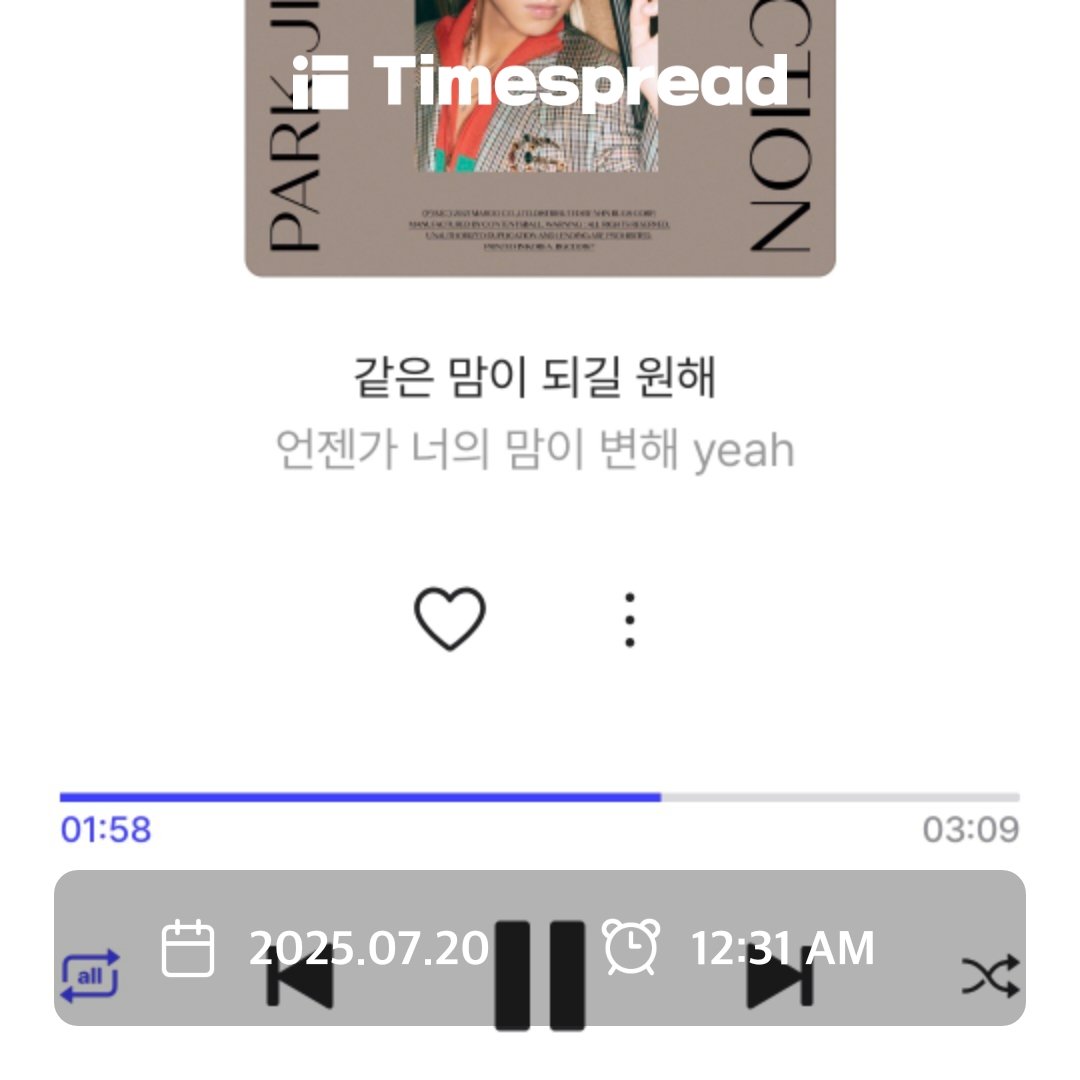1080x1080 pixels.
Task: Pause the current song
Action: coord(540,976)
